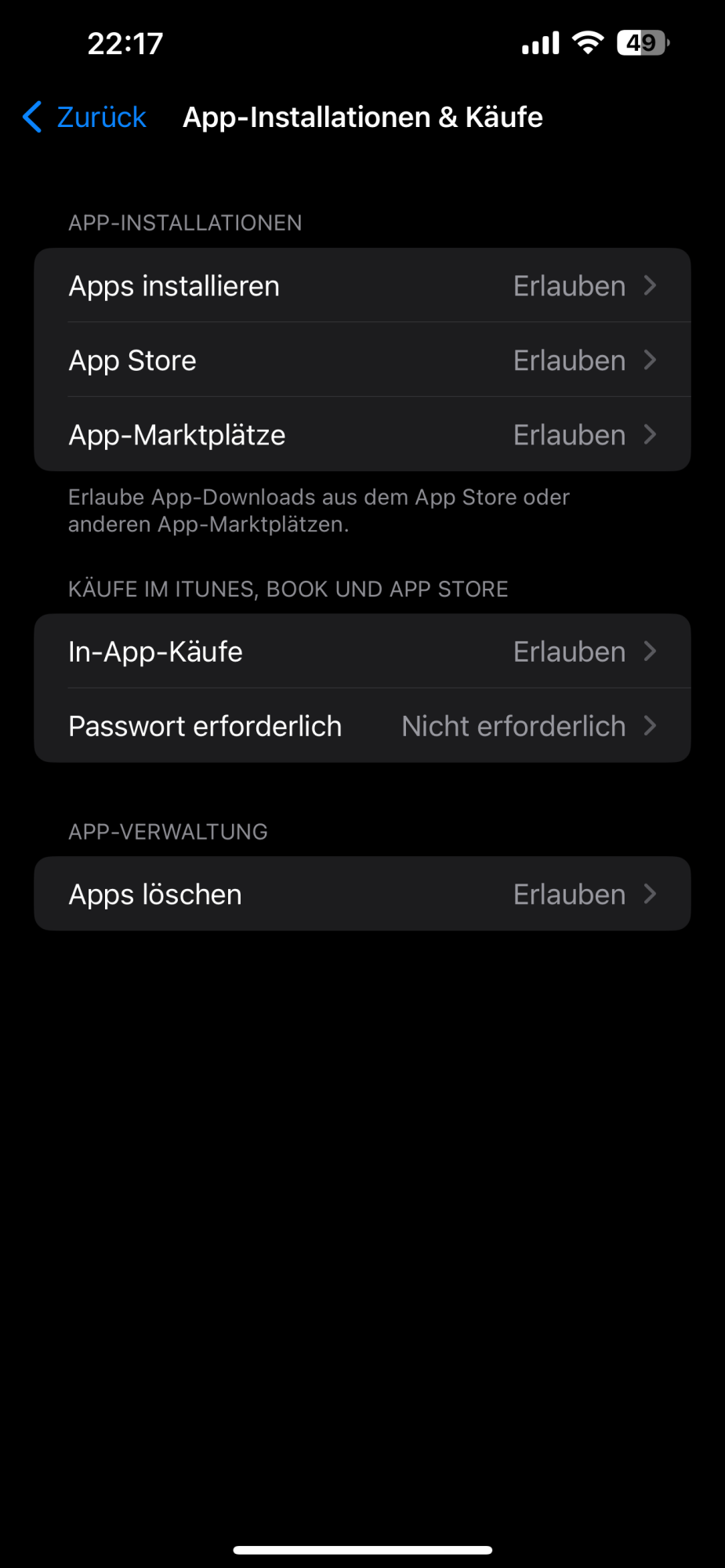Open the Apps löschen setting
Image resolution: width=725 pixels, height=1568 pixels.
pyautogui.click(x=362, y=895)
